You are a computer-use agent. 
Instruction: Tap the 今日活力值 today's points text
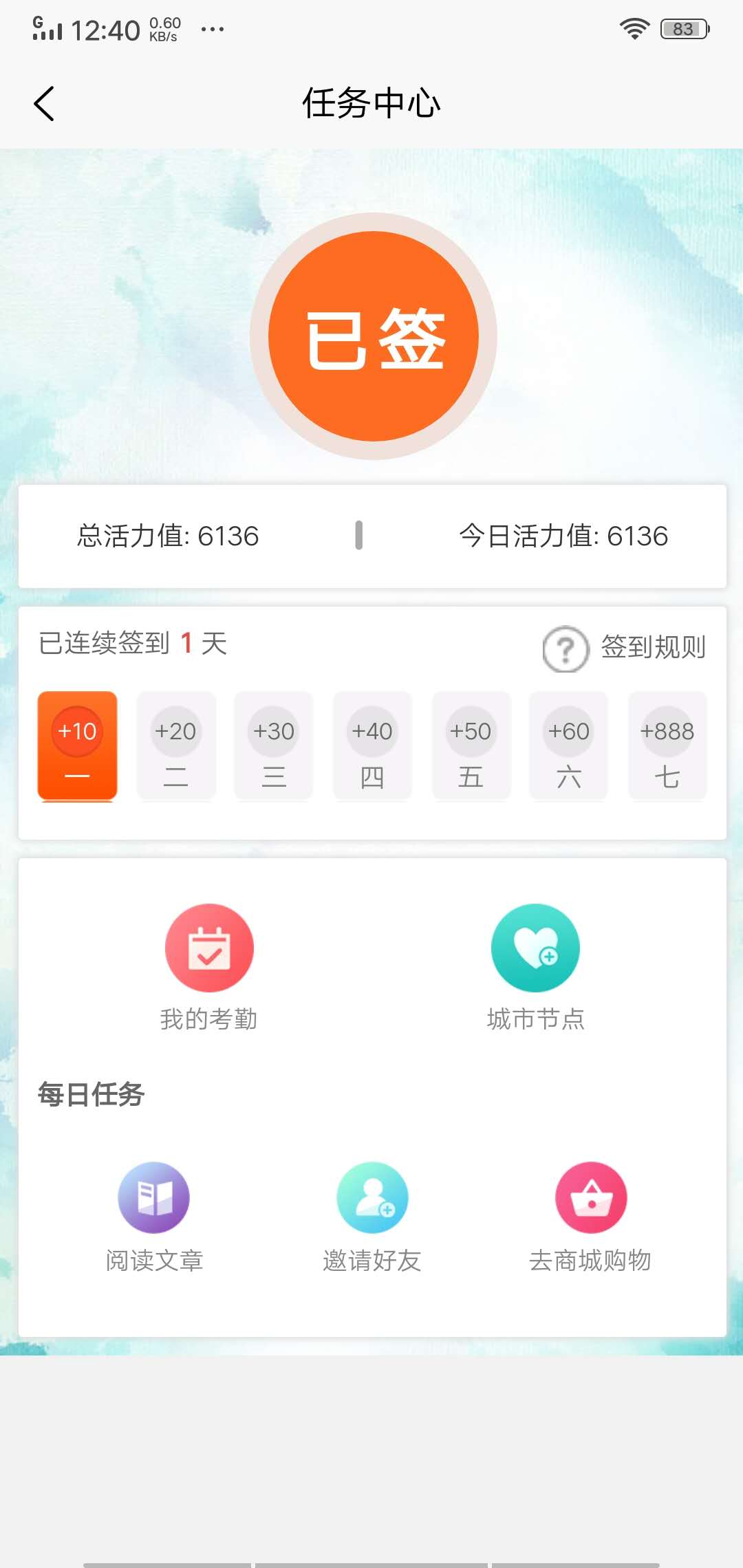coord(563,536)
